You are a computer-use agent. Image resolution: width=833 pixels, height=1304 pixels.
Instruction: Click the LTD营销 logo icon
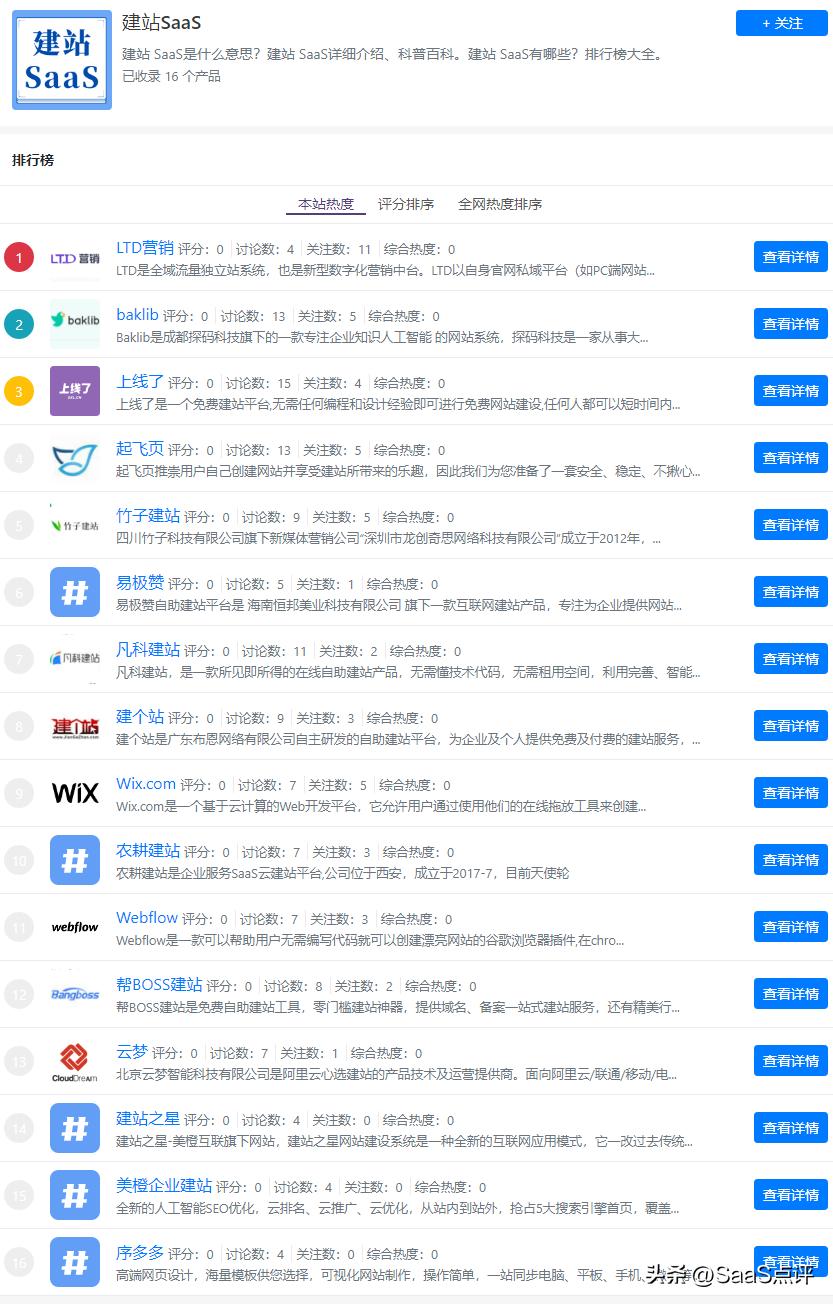(x=73, y=257)
